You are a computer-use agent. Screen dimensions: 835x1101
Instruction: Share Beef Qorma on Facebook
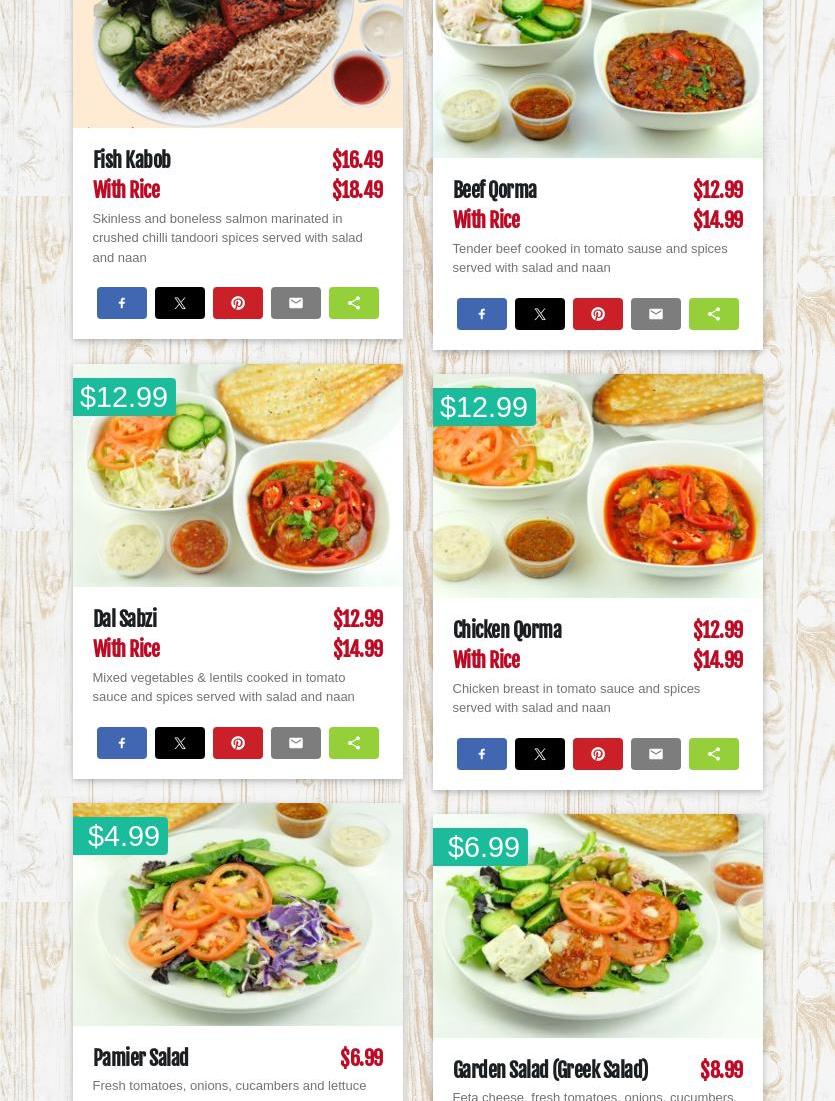coord(482,314)
